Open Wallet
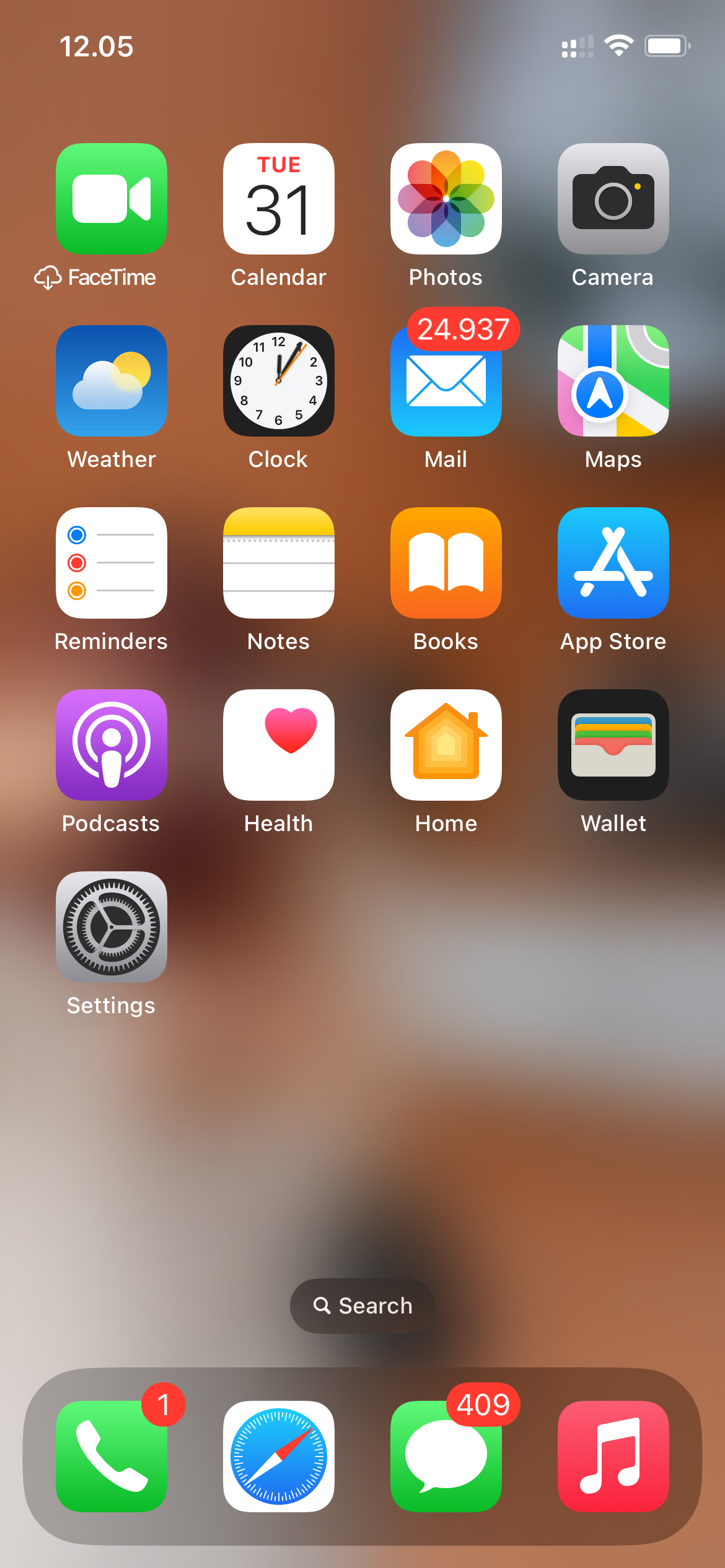725x1568 pixels. 613,745
